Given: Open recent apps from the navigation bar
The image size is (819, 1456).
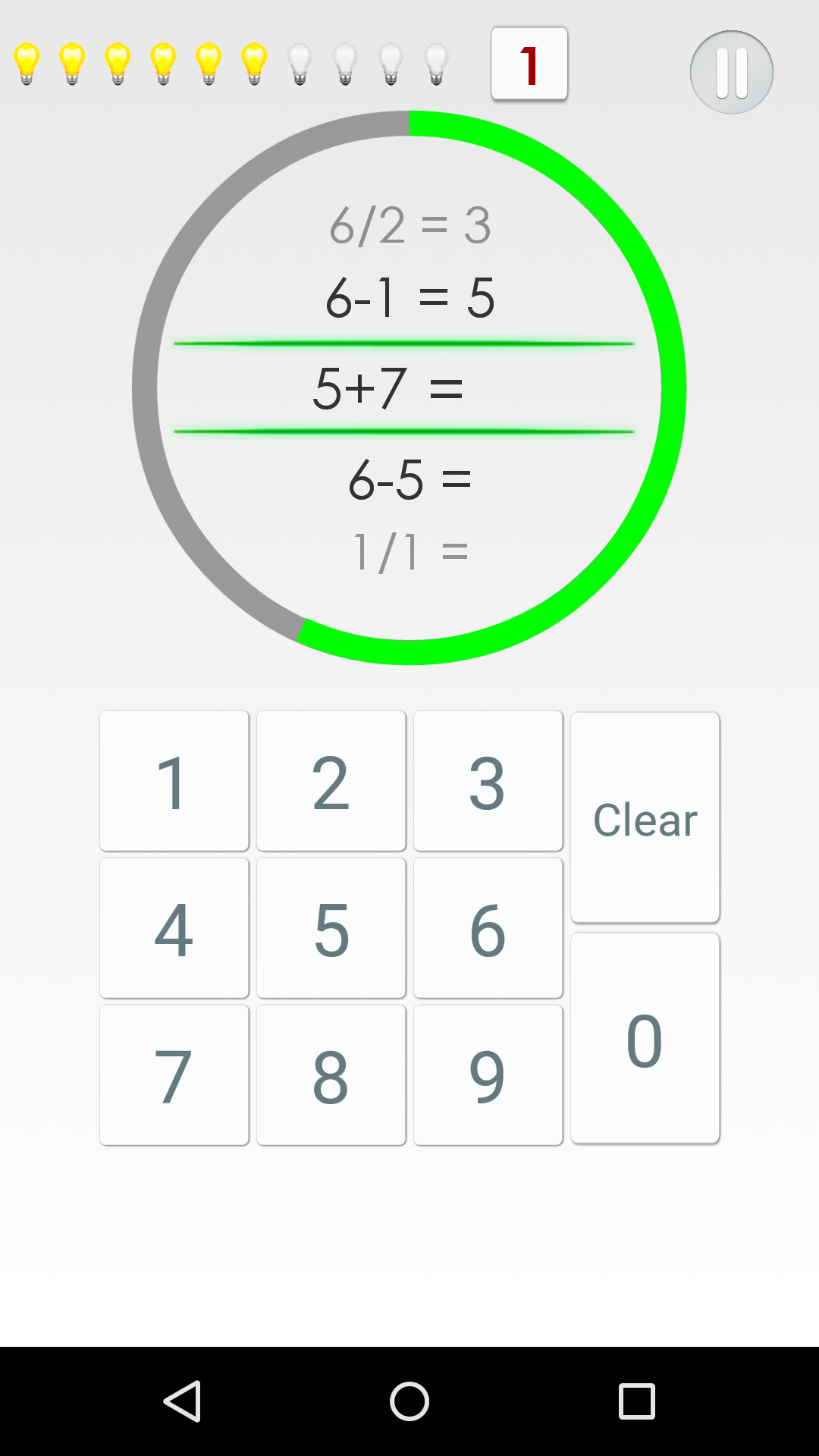Looking at the screenshot, I should [636, 1401].
